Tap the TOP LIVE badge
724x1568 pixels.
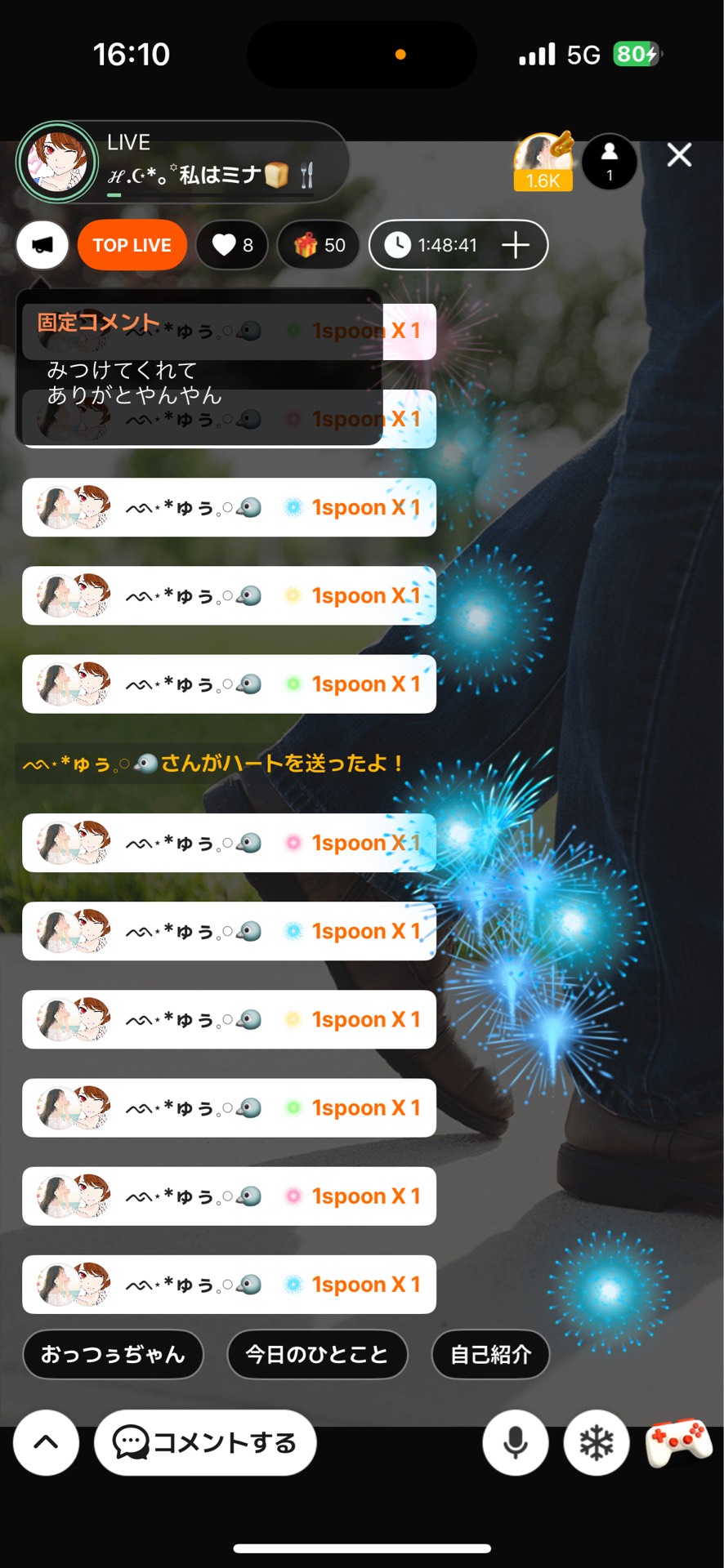(132, 245)
